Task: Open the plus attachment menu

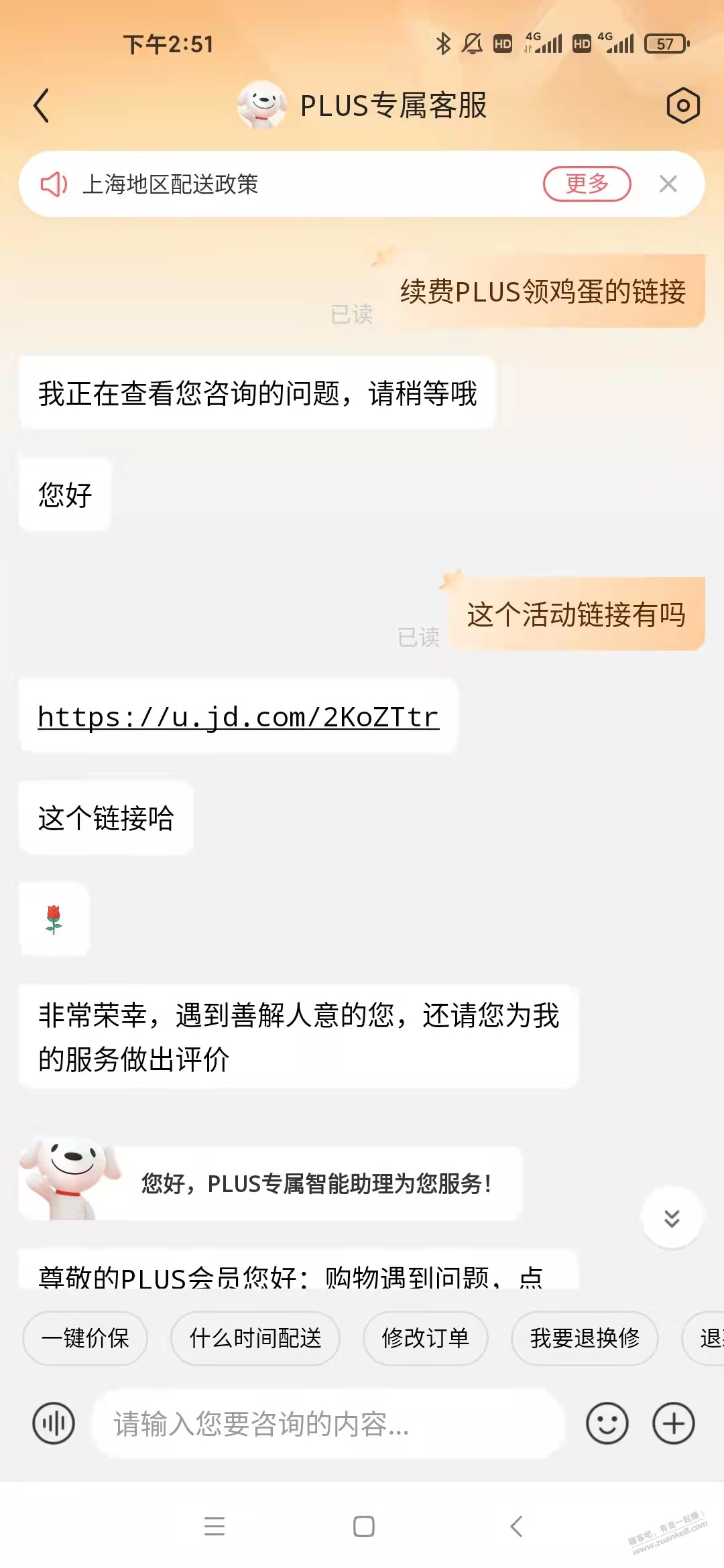Action: point(674,1423)
